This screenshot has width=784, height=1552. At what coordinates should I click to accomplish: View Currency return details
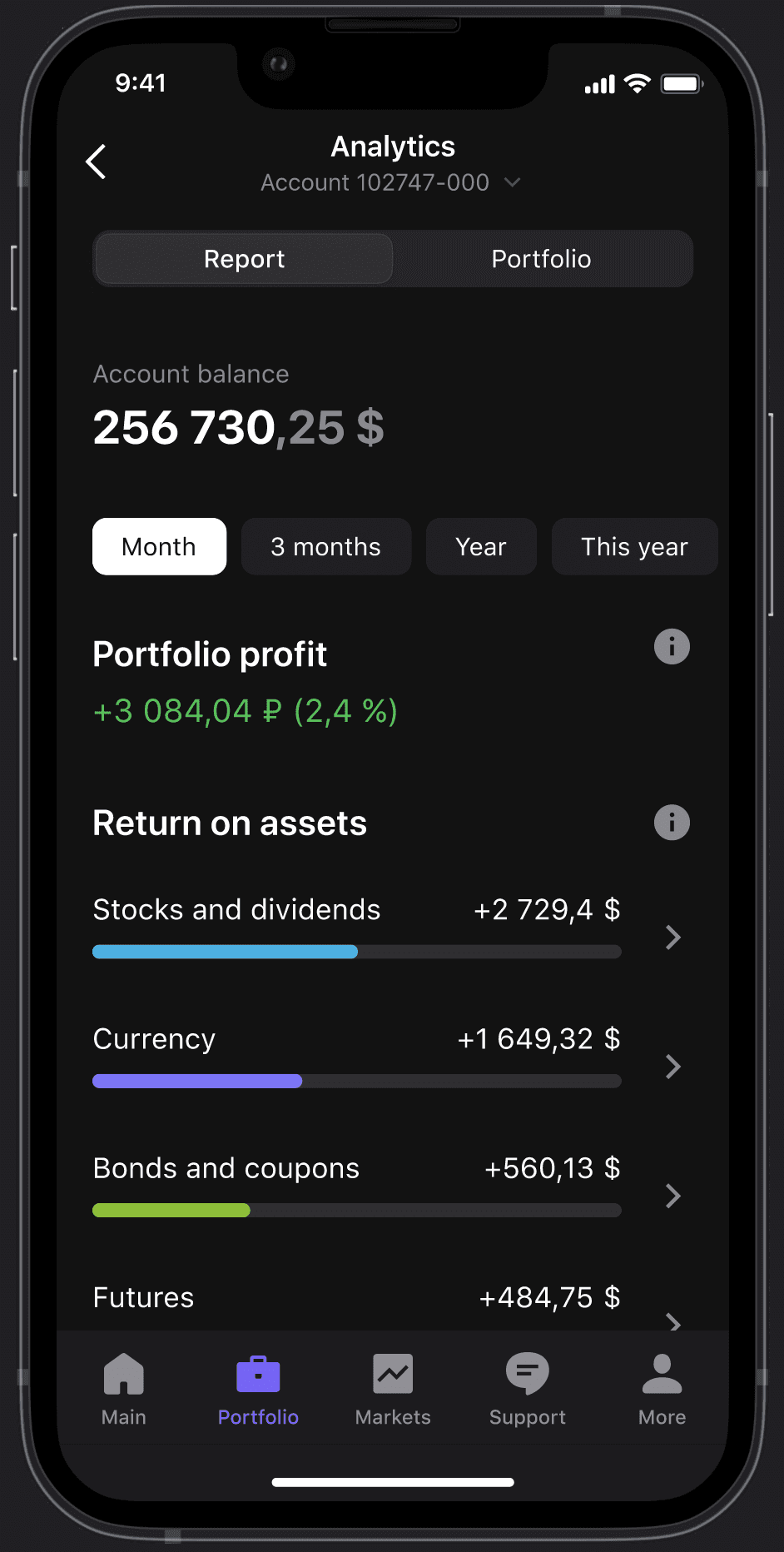391,1057
